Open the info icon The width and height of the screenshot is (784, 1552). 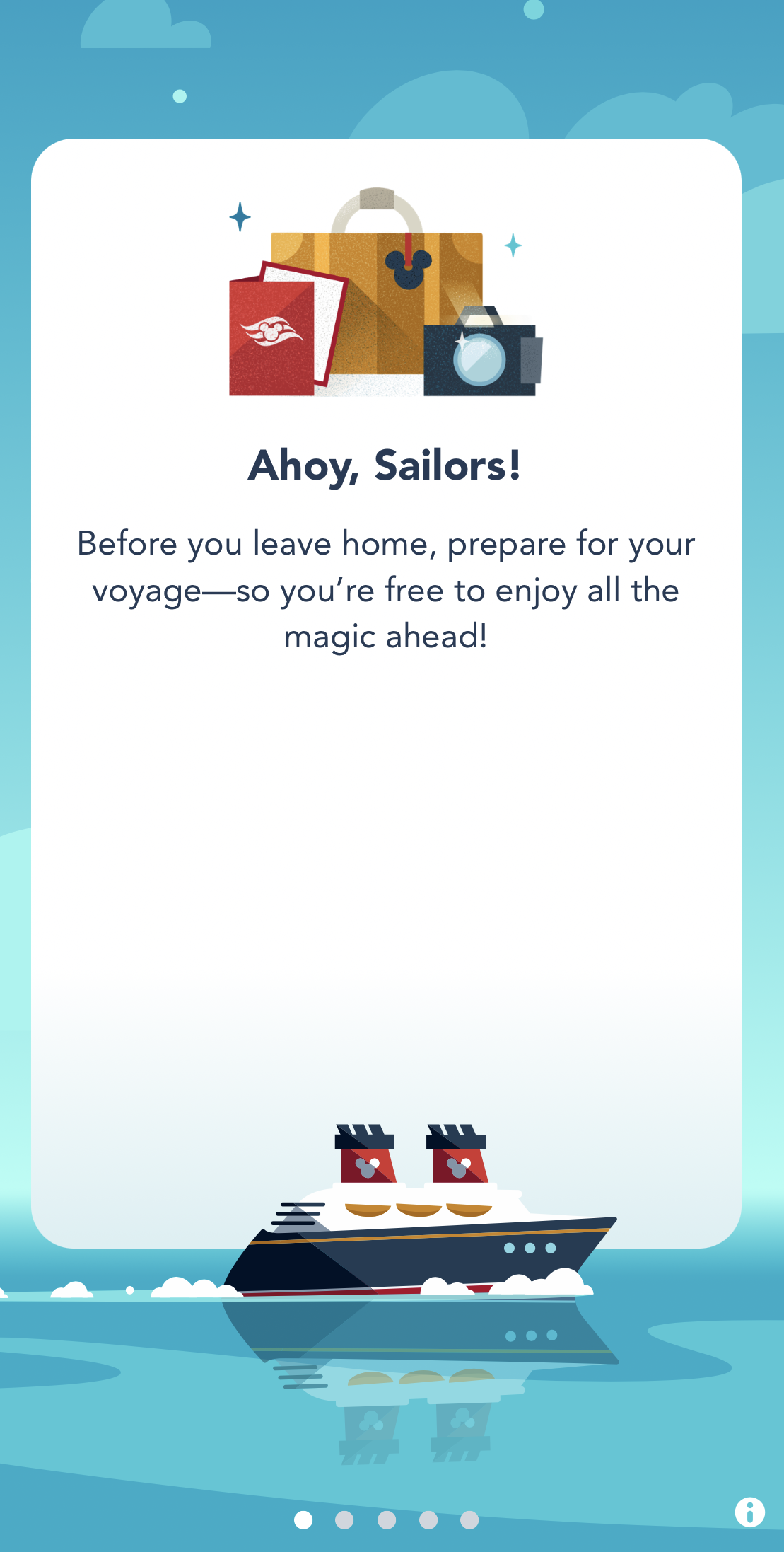coord(749,1512)
